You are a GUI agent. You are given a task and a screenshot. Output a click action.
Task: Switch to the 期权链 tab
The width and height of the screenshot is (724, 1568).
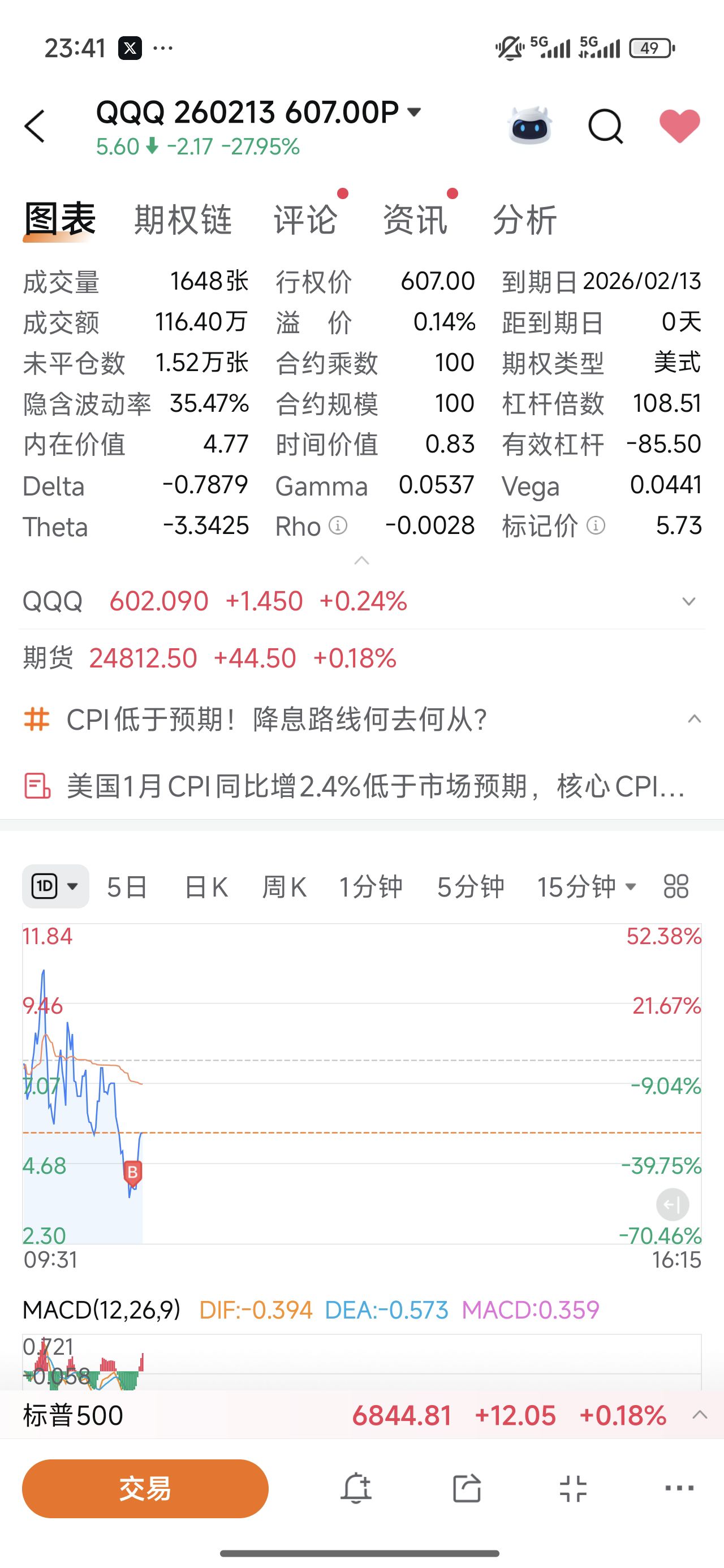point(183,219)
